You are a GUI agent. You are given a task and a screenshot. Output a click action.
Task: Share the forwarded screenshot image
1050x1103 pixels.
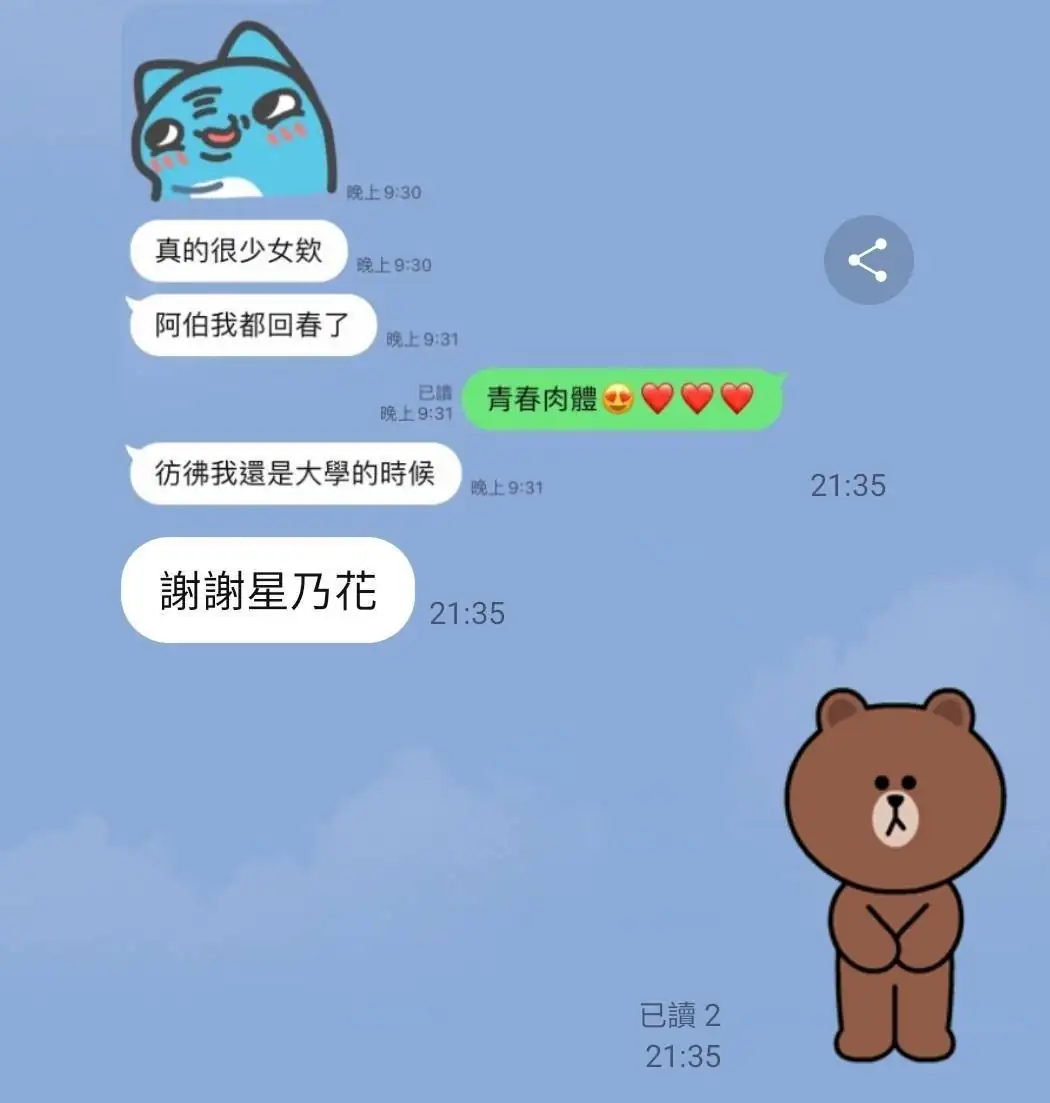[868, 260]
